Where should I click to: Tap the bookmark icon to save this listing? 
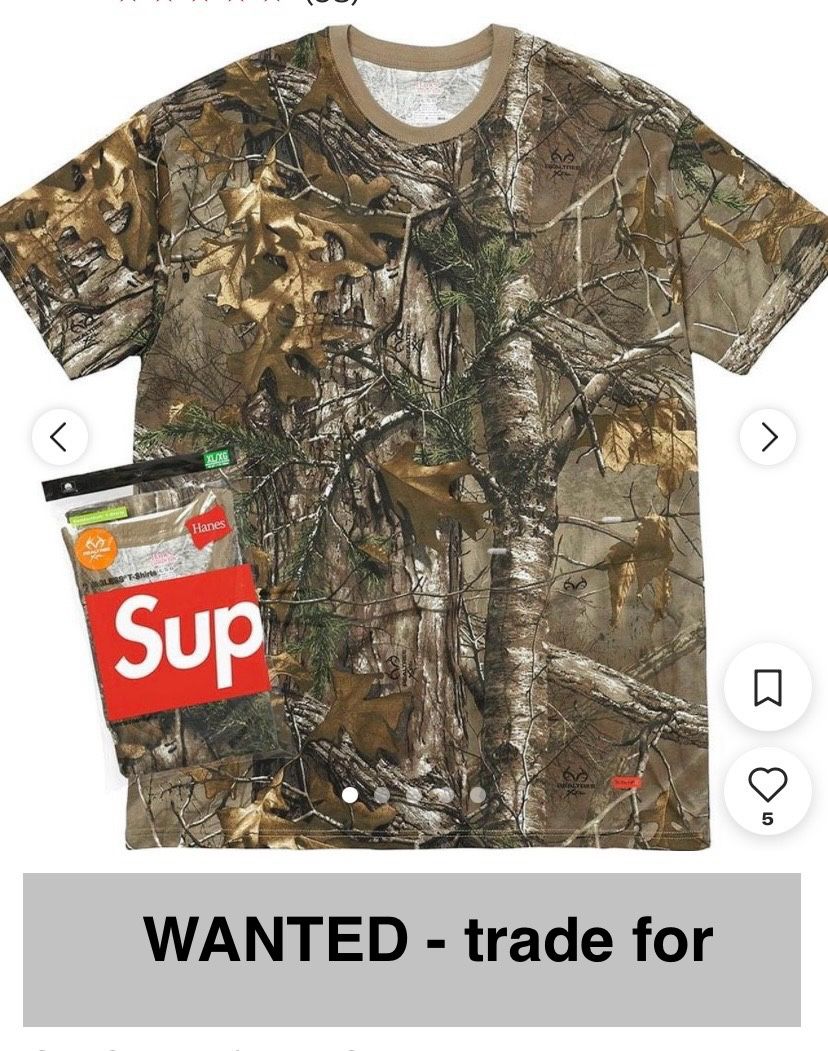tap(769, 688)
